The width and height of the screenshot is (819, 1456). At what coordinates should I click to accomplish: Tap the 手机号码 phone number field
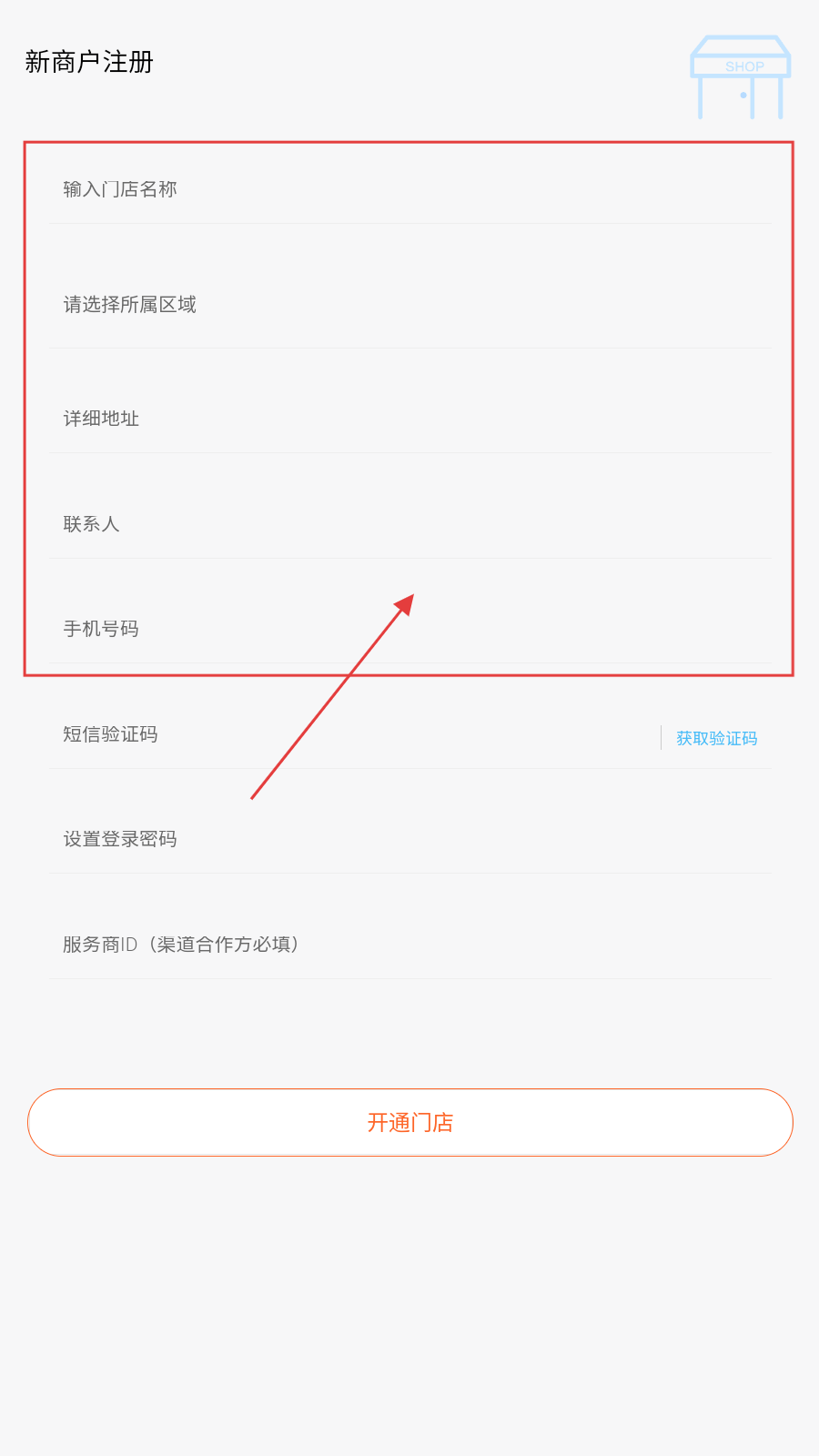tap(410, 629)
